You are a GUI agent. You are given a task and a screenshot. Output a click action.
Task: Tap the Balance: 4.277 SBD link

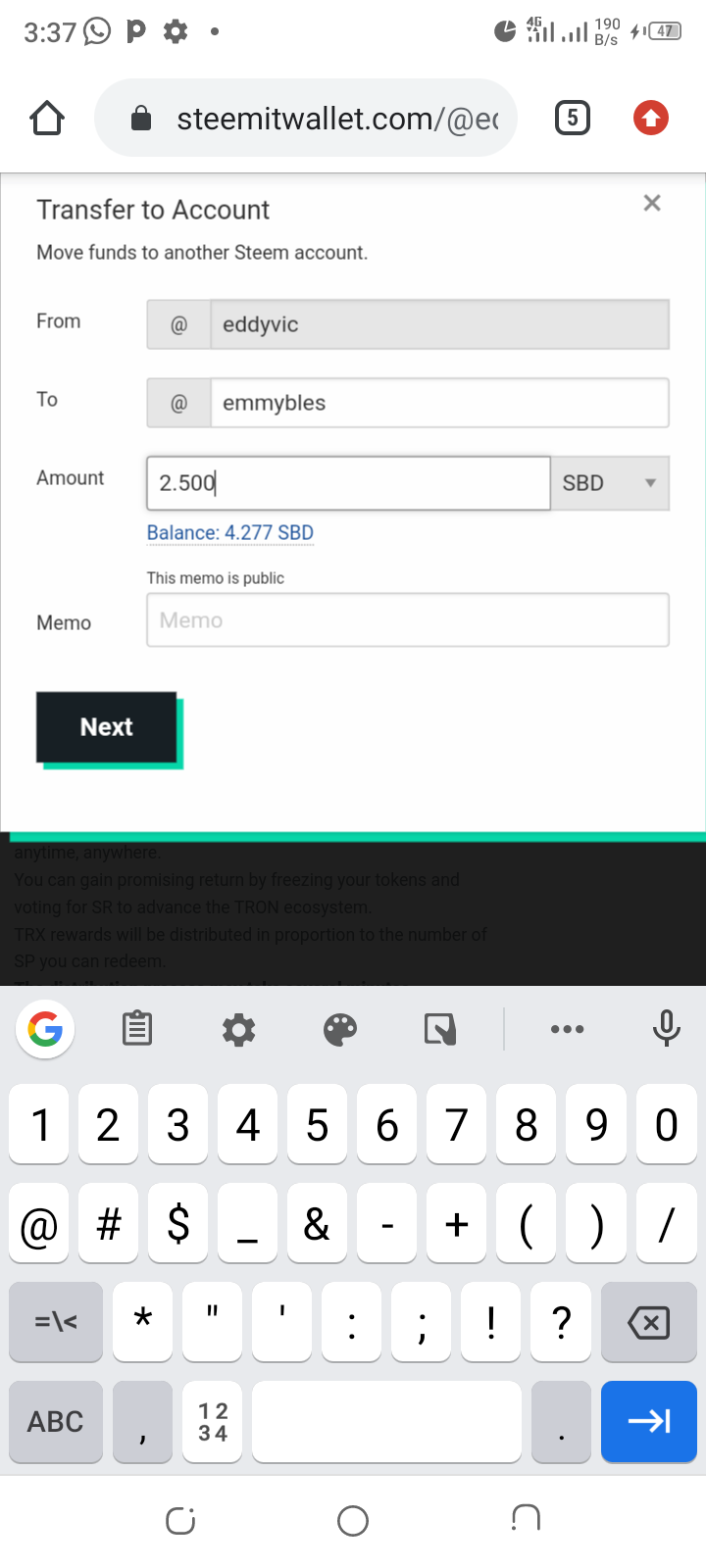click(230, 533)
